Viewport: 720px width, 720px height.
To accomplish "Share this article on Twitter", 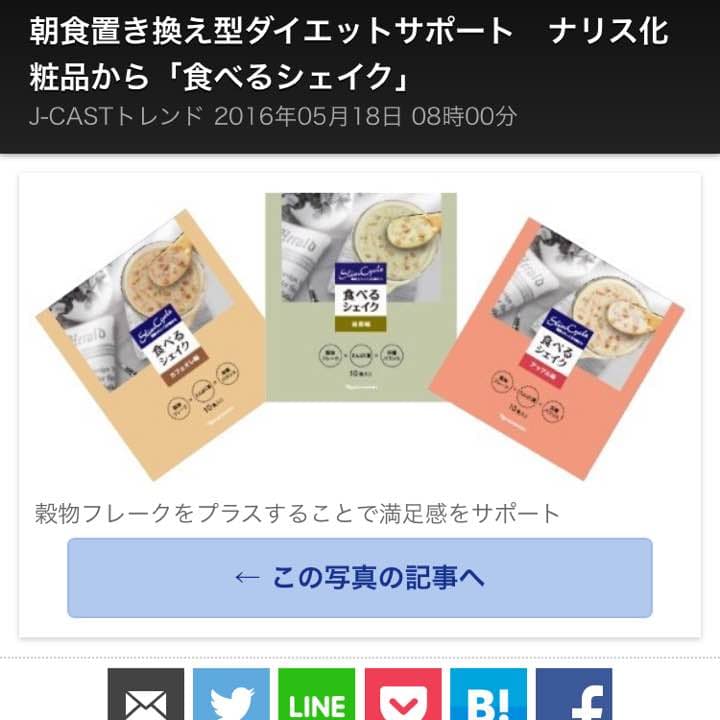I will (231, 697).
